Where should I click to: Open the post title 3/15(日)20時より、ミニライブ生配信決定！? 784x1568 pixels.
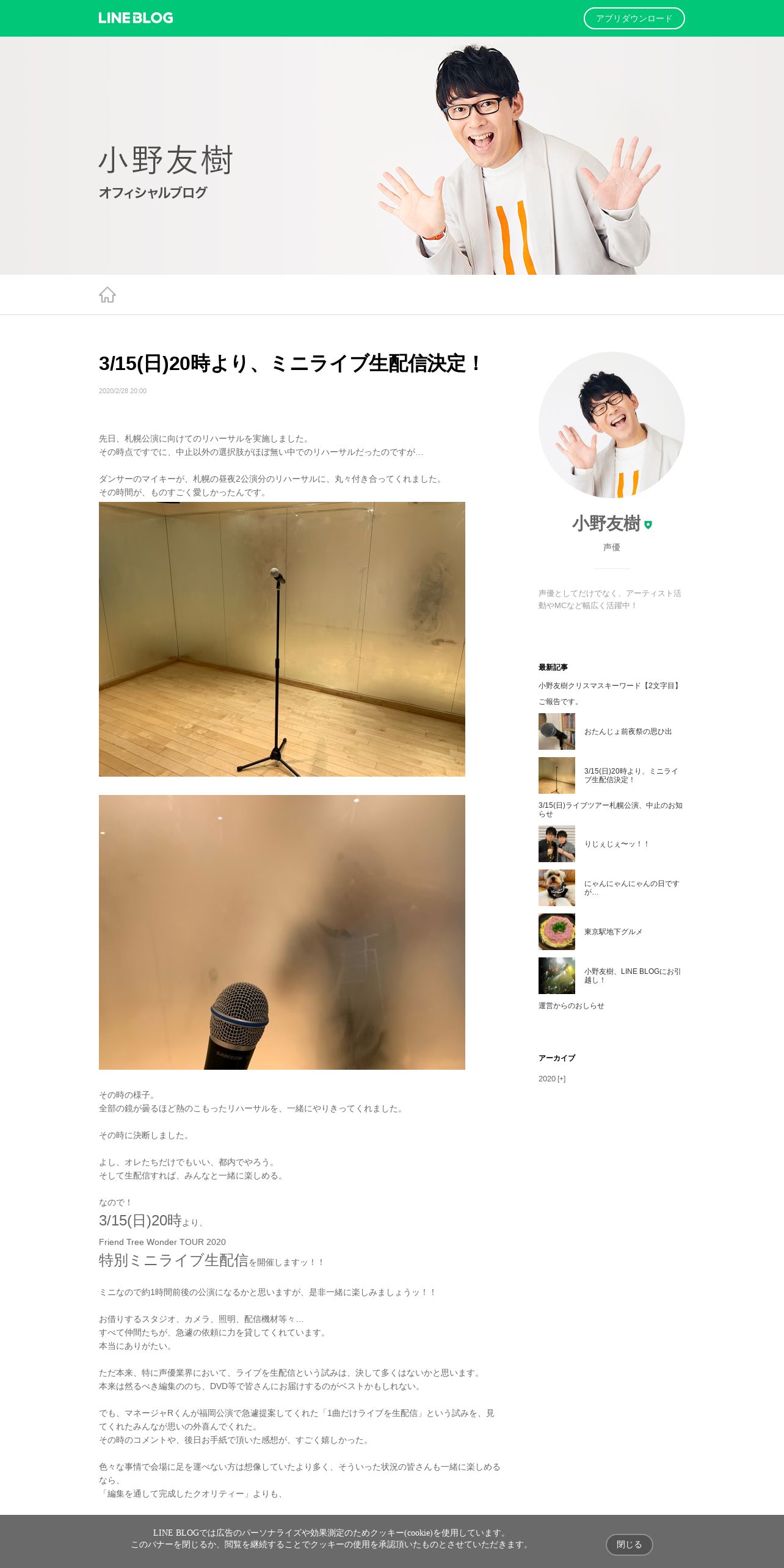290,363
